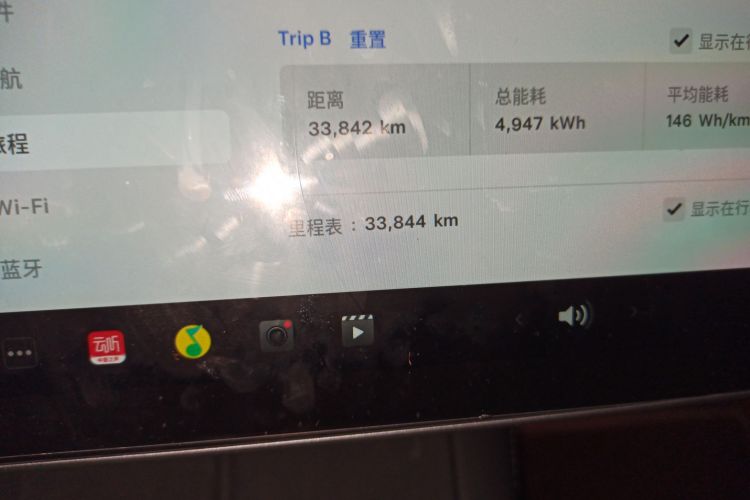Raise volume with the right arrow
The image size is (750, 500).
[x=632, y=312]
